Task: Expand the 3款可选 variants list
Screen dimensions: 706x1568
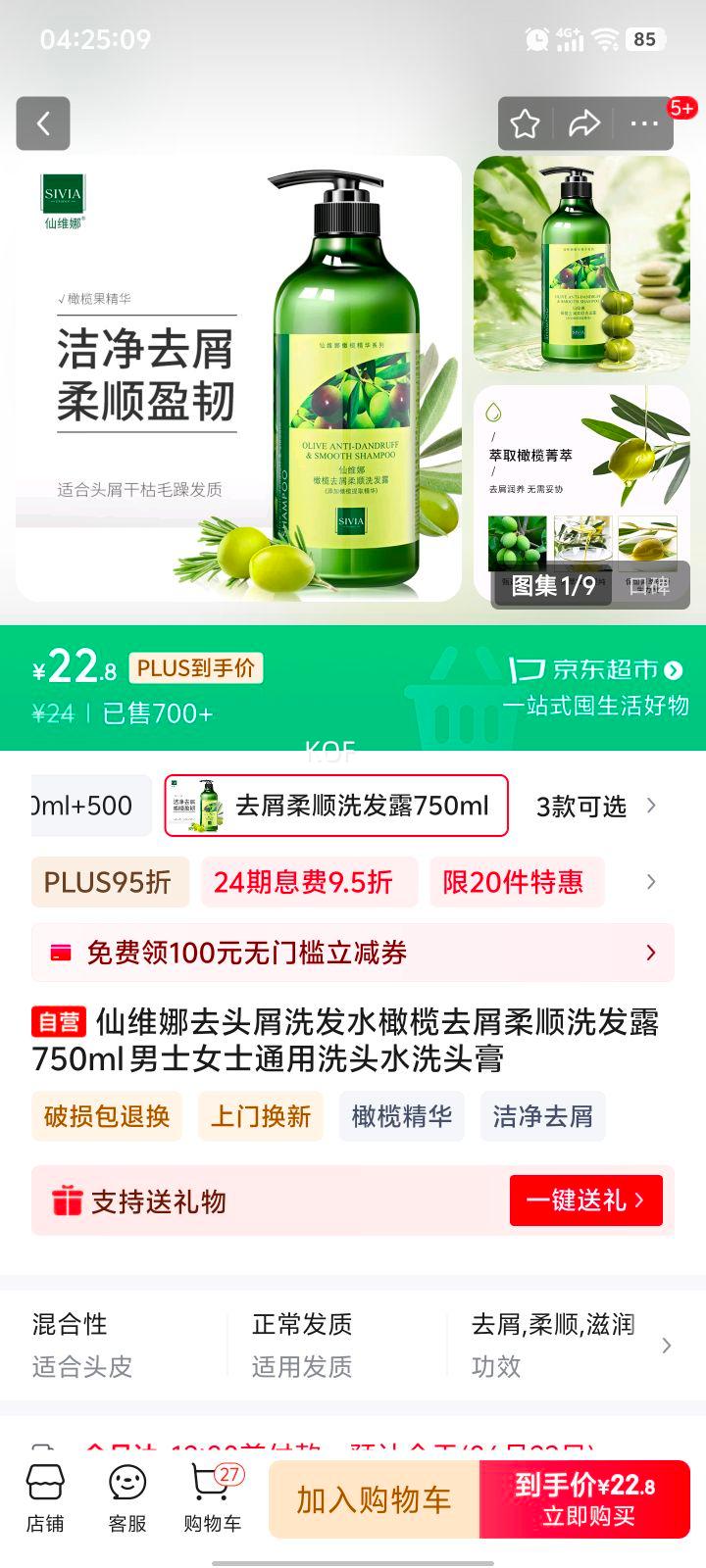Action: coord(594,807)
